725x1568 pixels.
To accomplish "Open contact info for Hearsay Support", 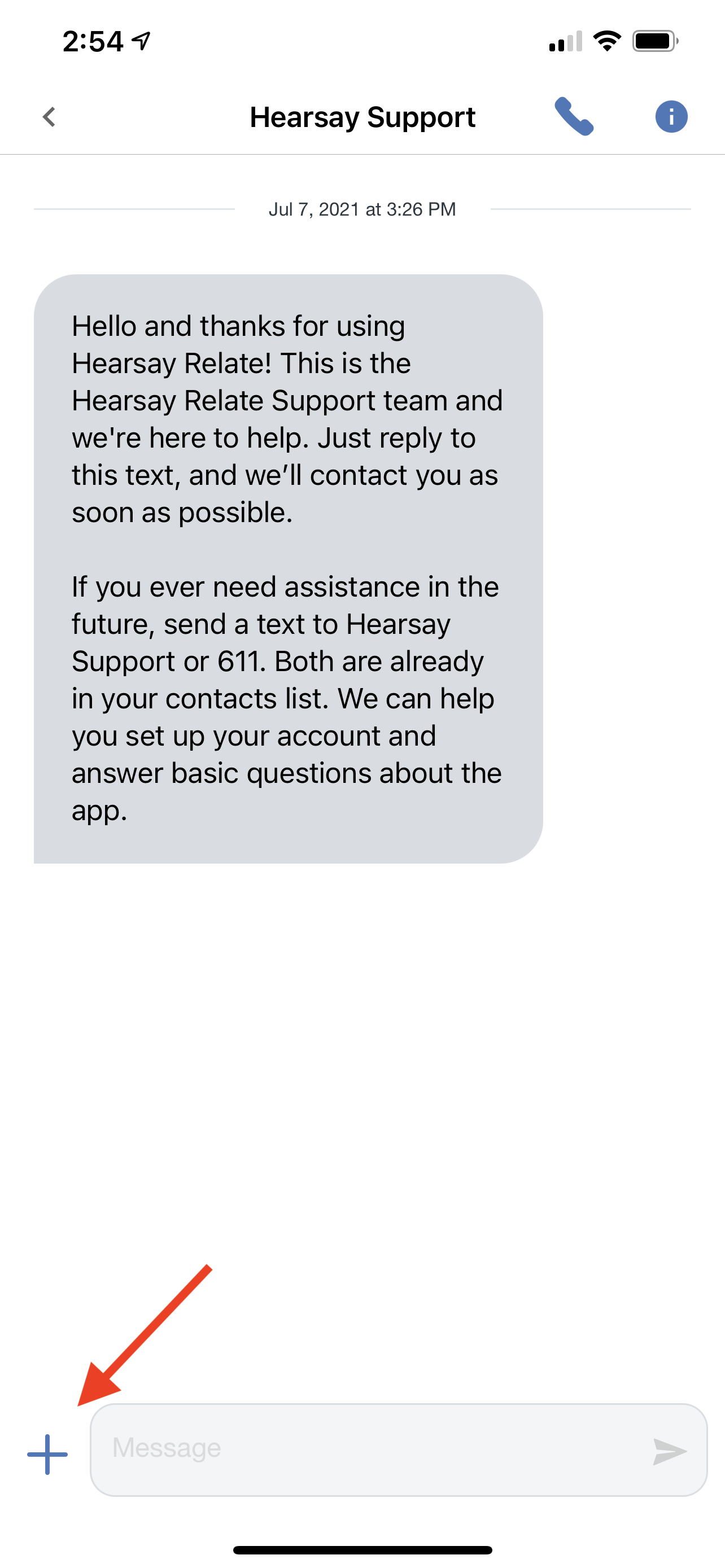I will click(x=671, y=116).
